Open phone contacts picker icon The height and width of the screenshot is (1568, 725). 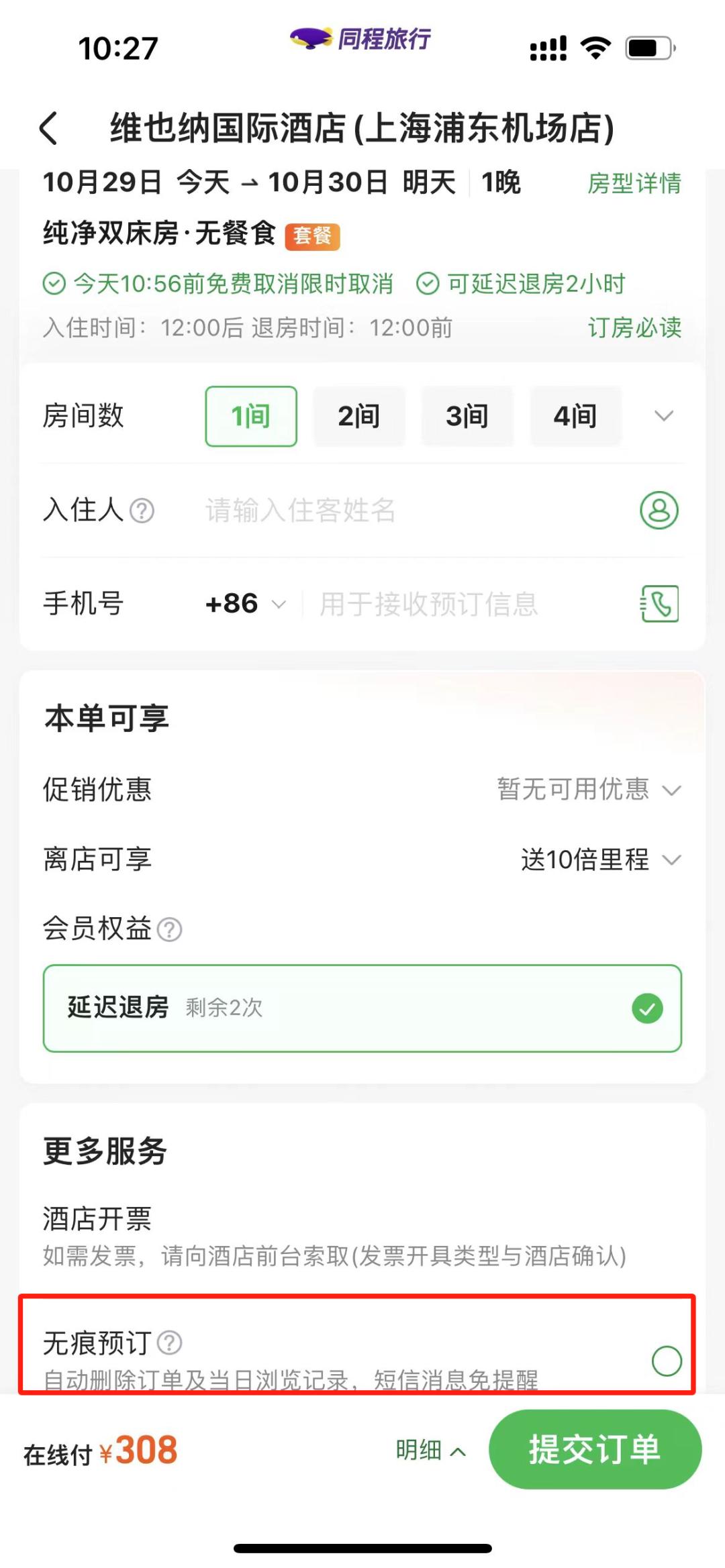click(x=659, y=604)
